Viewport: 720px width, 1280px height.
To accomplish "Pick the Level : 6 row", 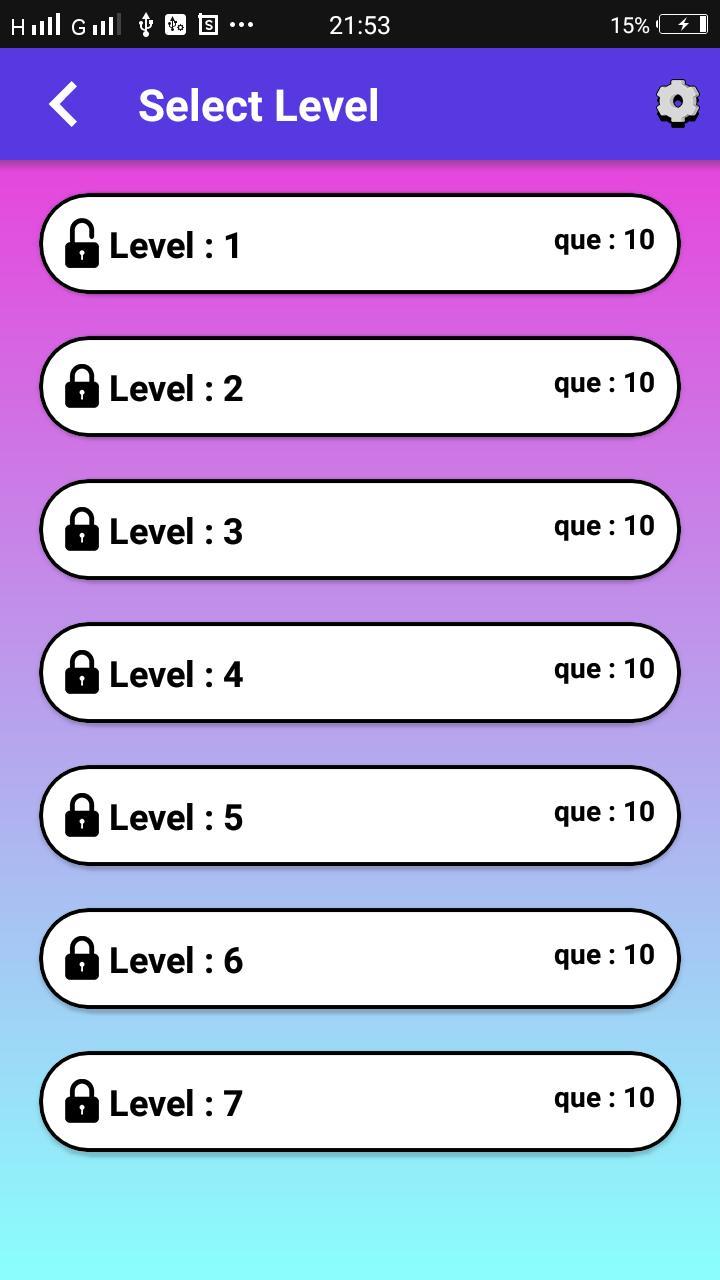I will (x=360, y=959).
